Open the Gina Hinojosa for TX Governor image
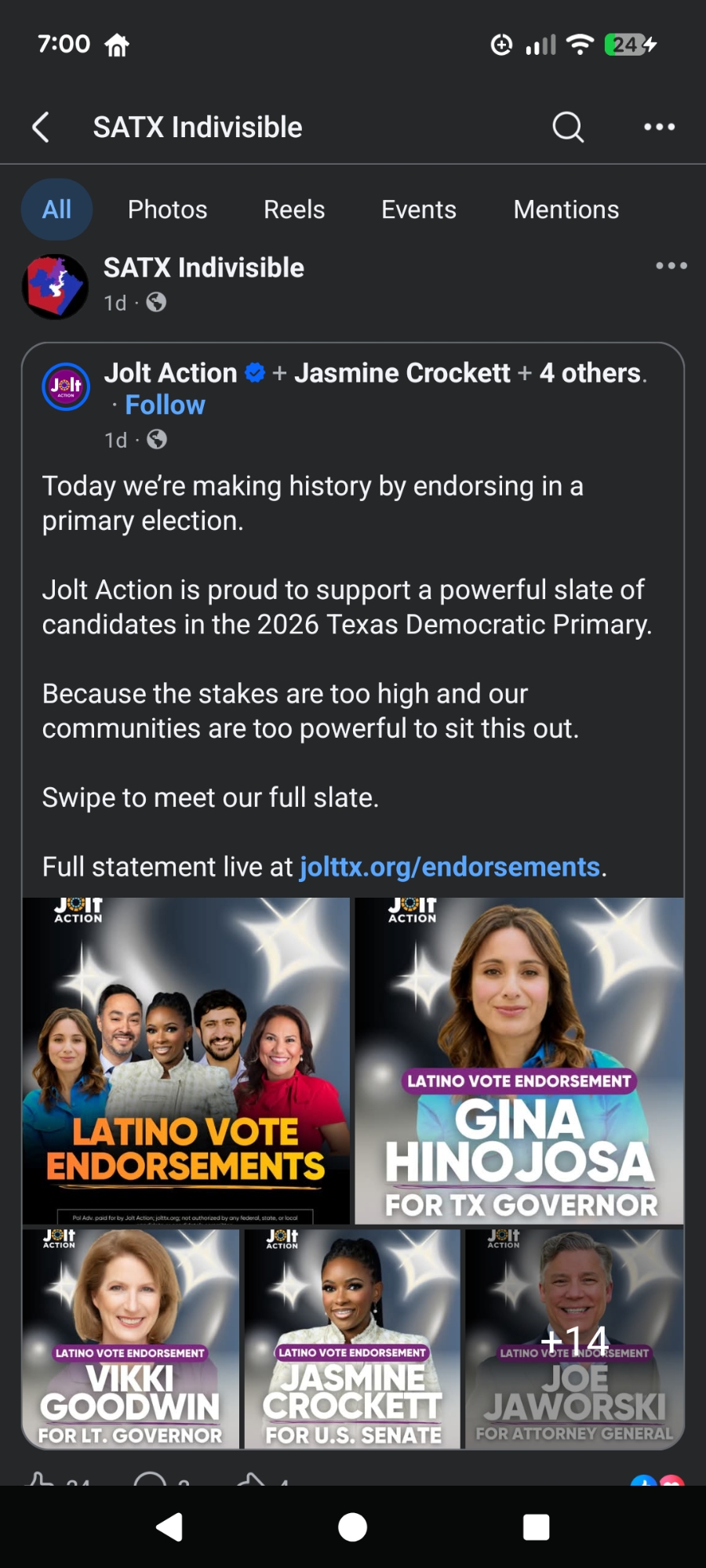The width and height of the screenshot is (706, 1568). 519,1061
